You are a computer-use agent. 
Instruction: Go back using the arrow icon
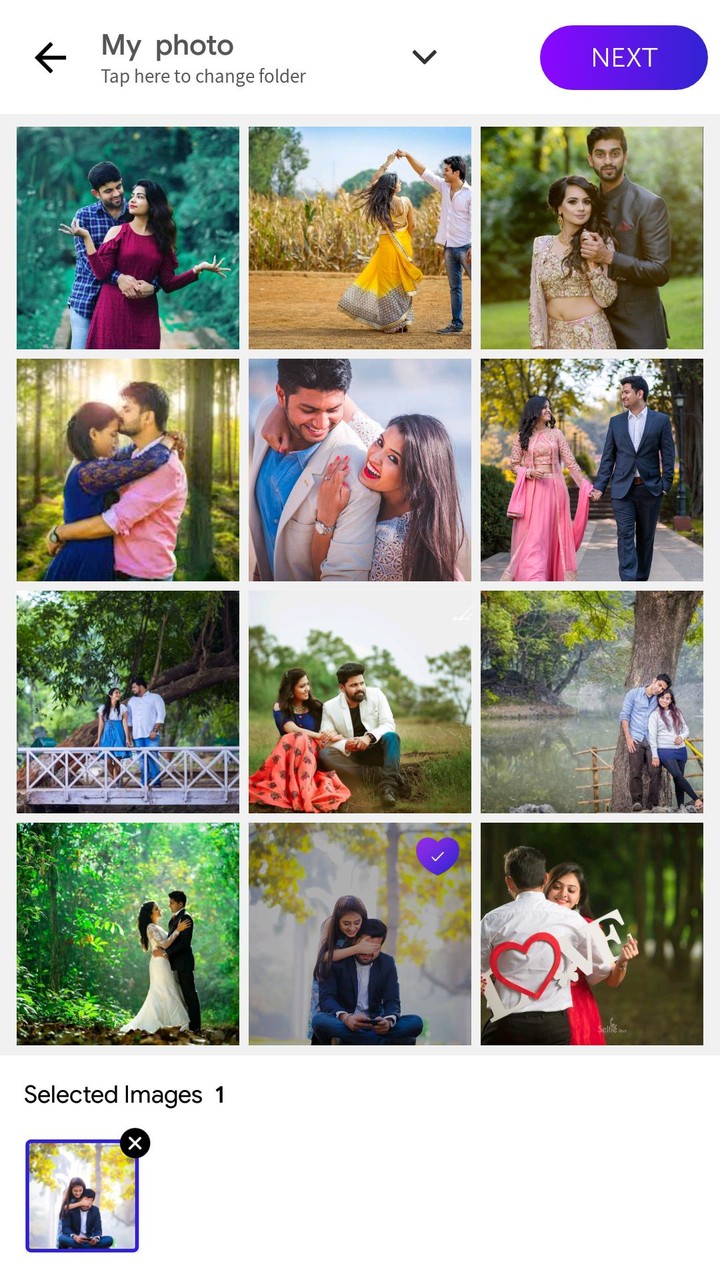coord(50,58)
